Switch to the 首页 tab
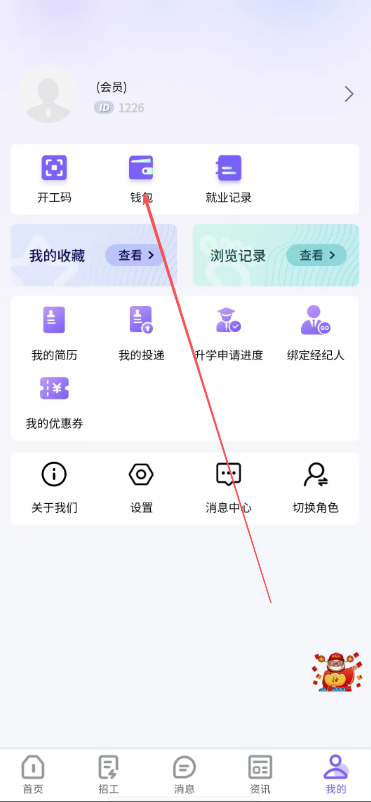Screen dimensions: 371x802 33,775
